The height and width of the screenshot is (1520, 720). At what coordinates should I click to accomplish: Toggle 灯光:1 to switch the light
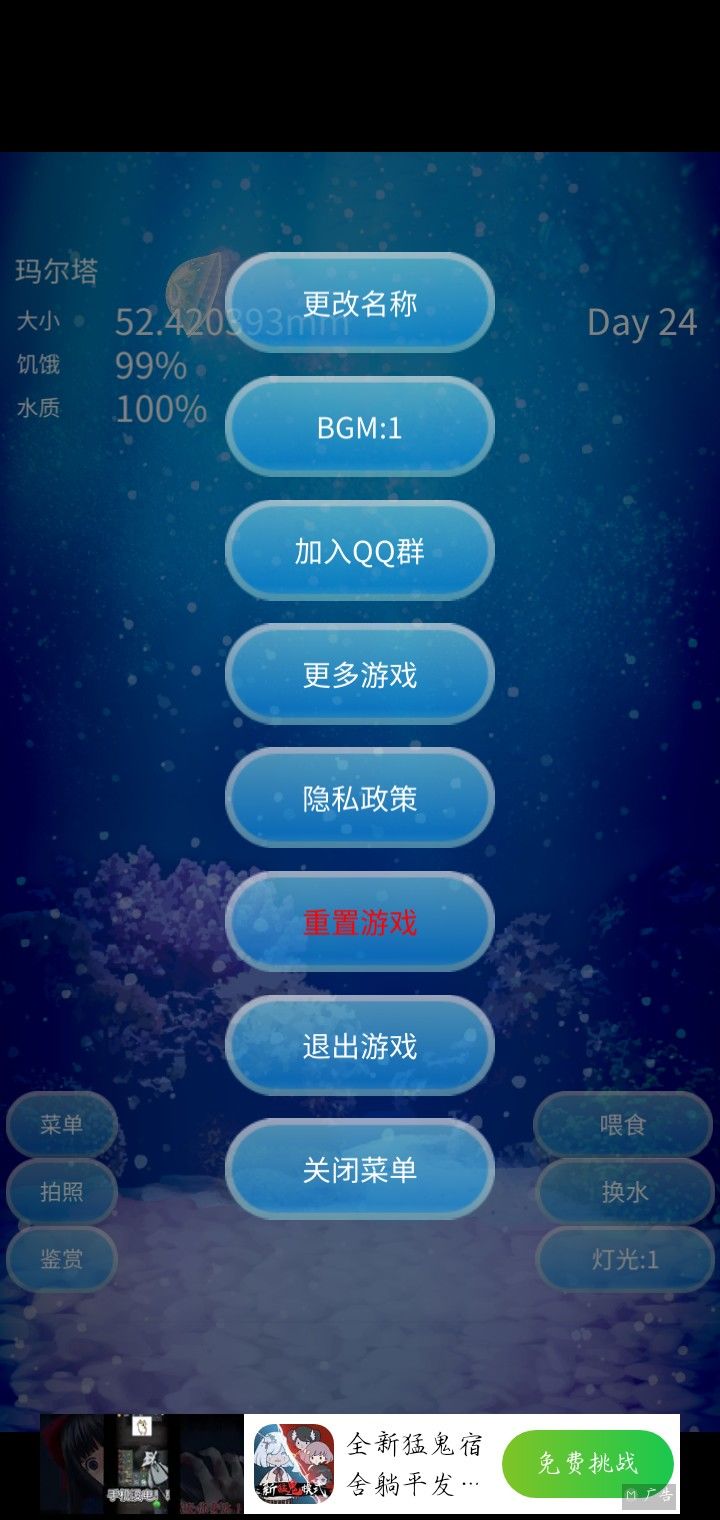(625, 1260)
